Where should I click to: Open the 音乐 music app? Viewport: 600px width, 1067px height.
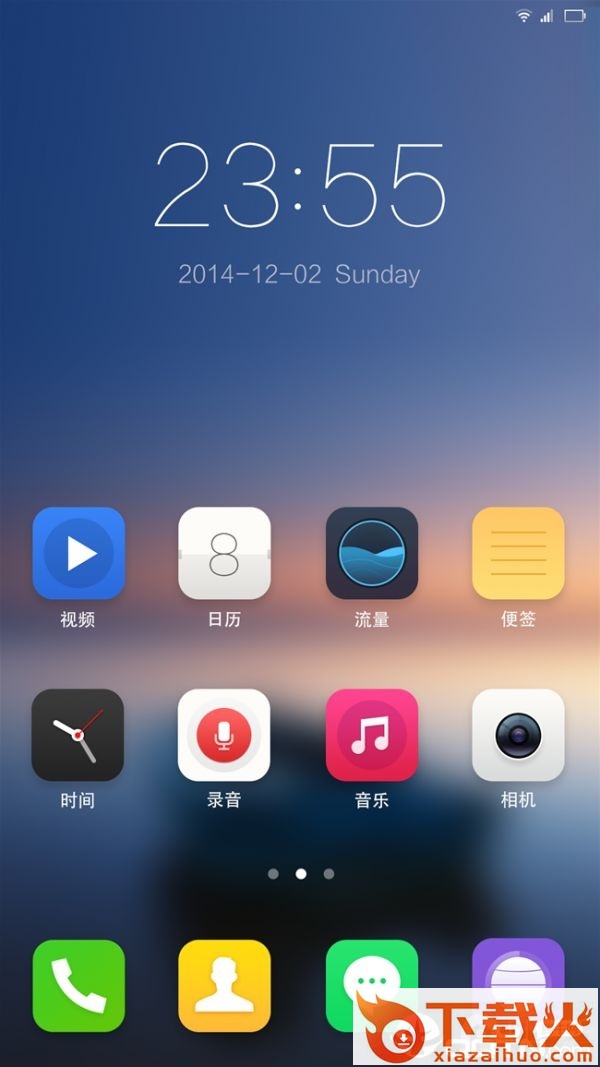[371, 735]
